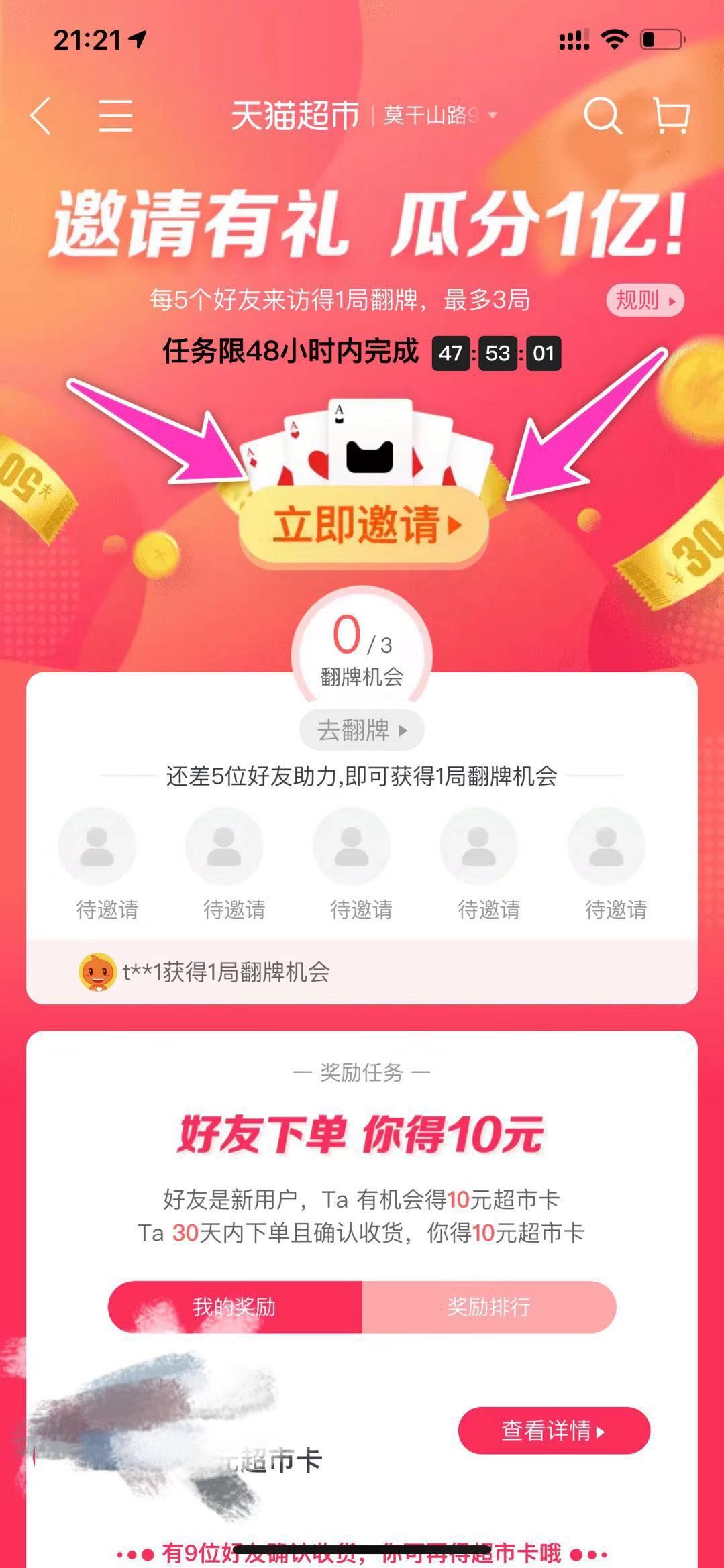Open the hamburger menu
This screenshot has width=724, height=1568.
click(115, 115)
